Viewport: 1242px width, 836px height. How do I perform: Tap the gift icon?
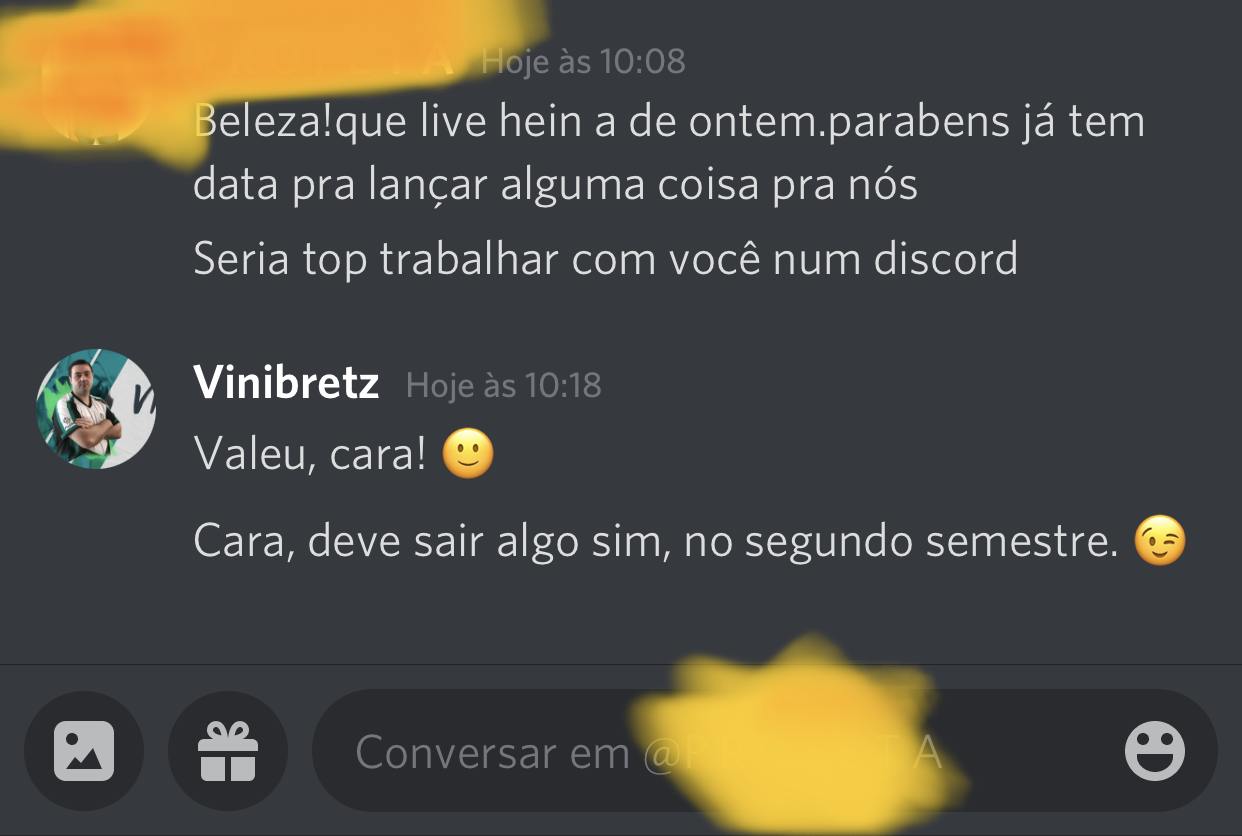coord(228,751)
